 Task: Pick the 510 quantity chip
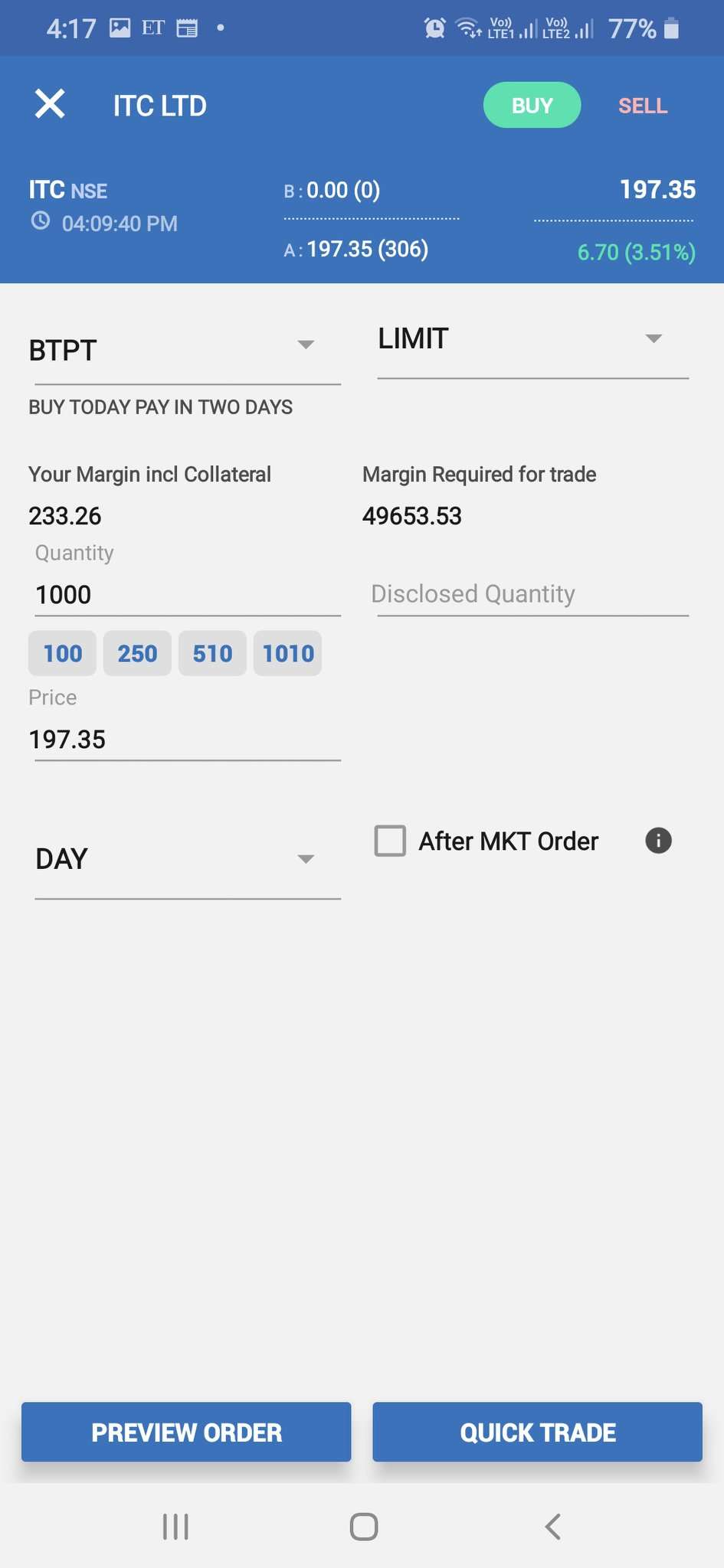[212, 653]
